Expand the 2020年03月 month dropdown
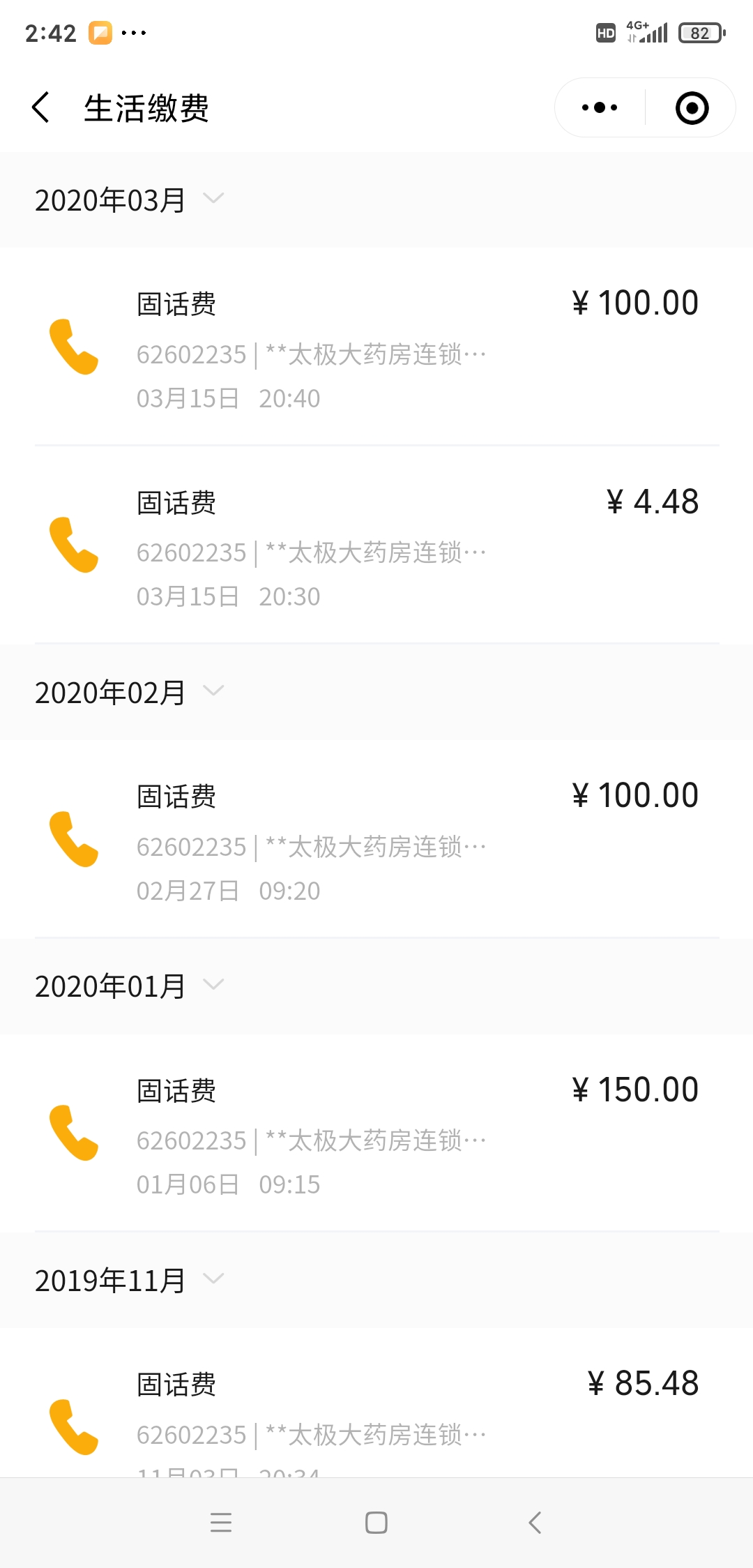Viewport: 753px width, 1568px height. 129,199
